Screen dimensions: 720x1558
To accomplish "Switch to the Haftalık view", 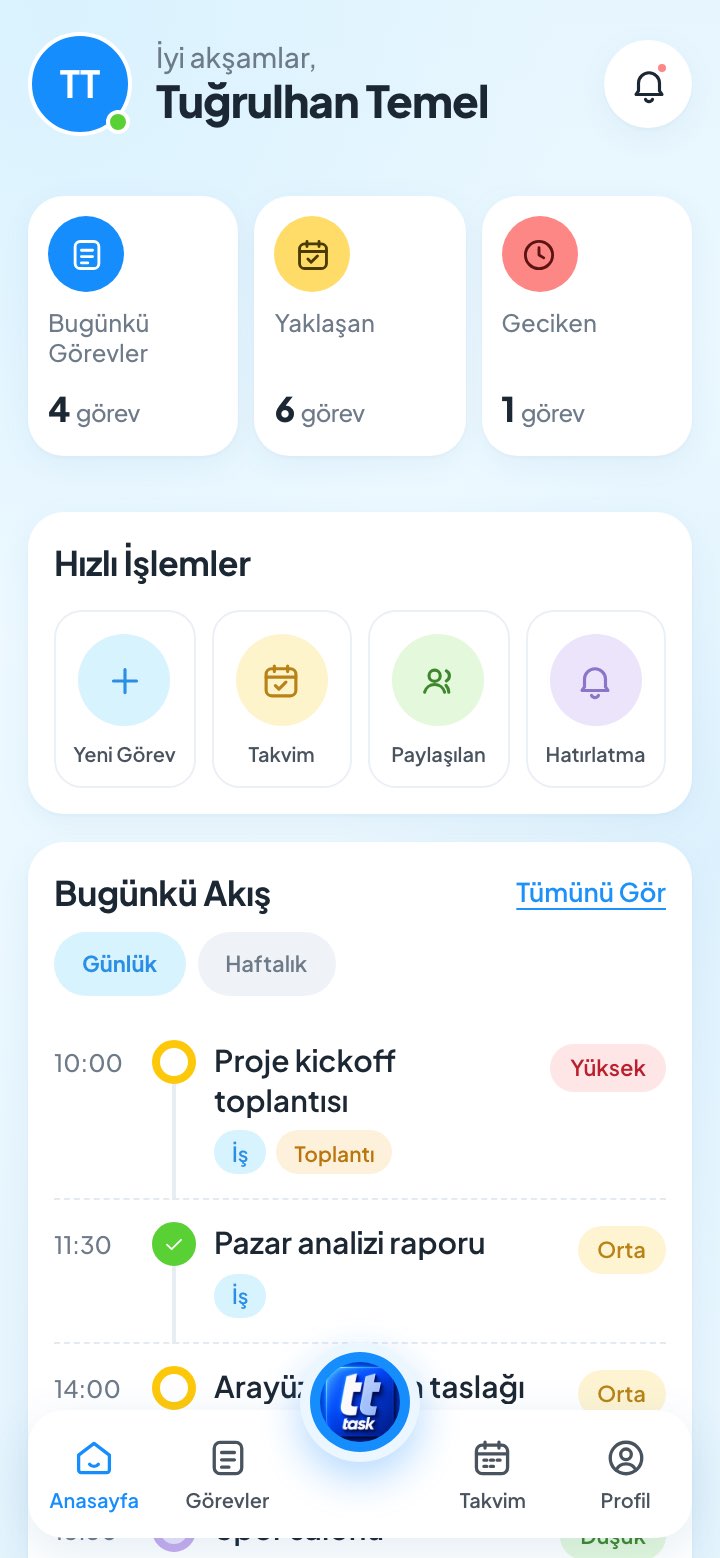I will point(266,964).
